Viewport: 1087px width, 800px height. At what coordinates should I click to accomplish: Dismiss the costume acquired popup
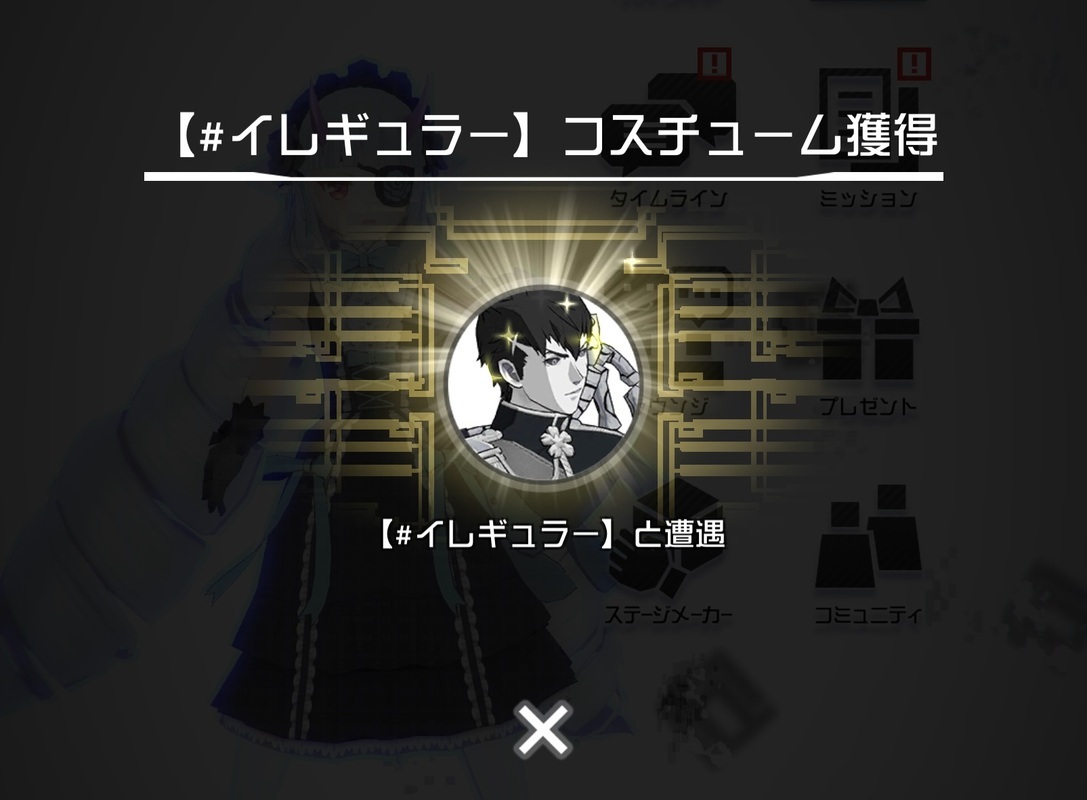coord(543,729)
